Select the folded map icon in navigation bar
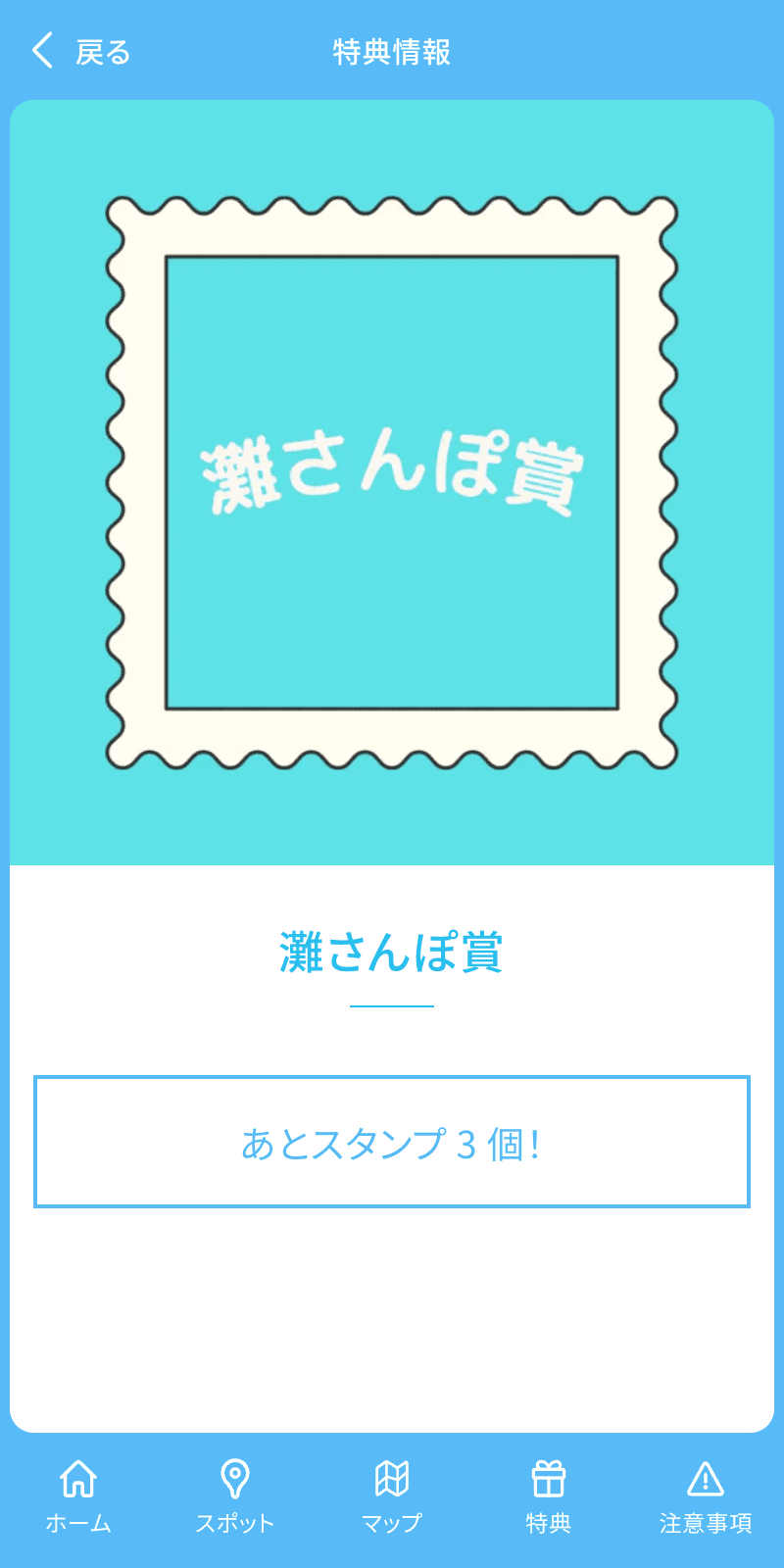784x1568 pixels. click(392, 1475)
